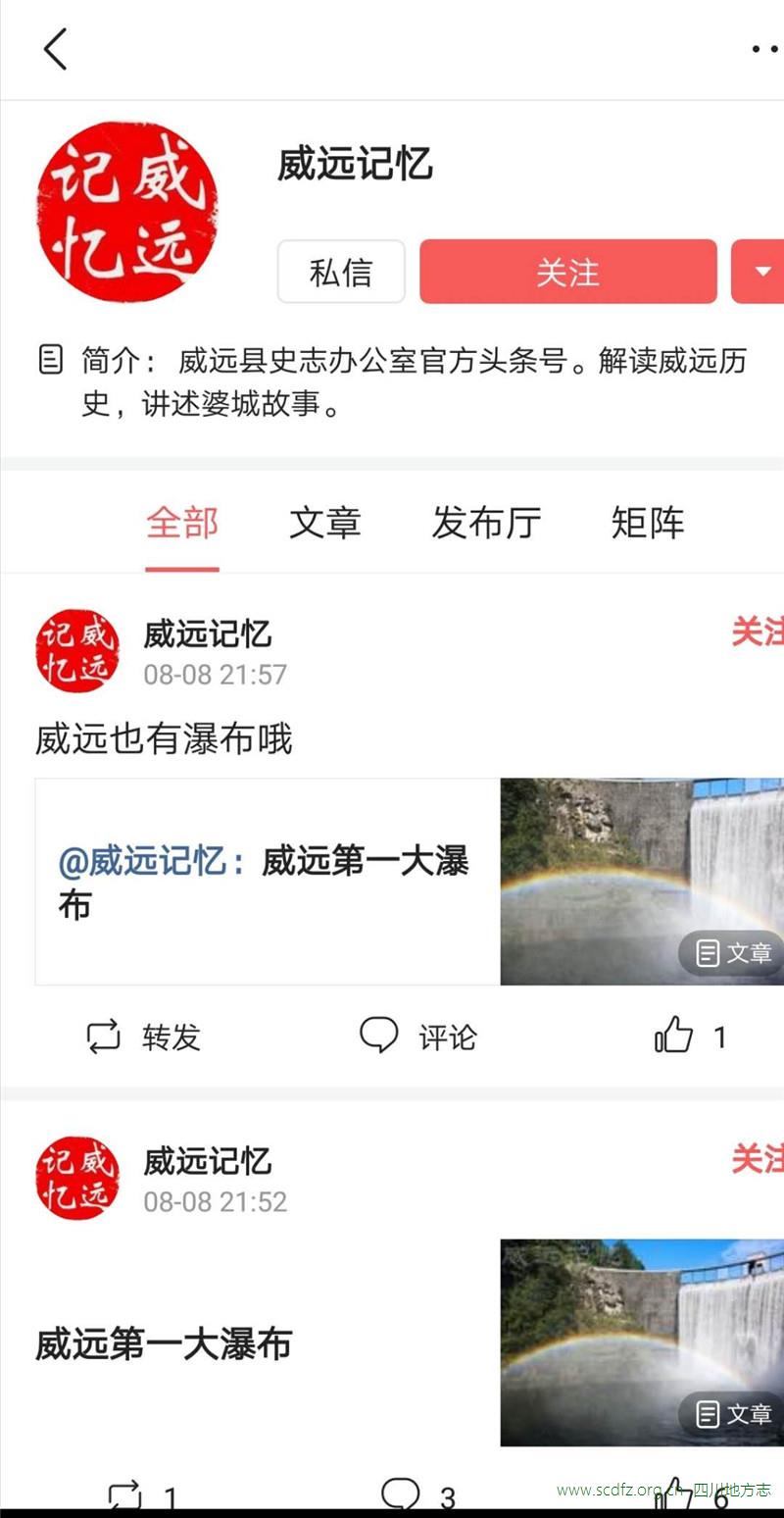Open the 发布厅 tab
The width and height of the screenshot is (784, 1518).
pyautogui.click(x=486, y=523)
